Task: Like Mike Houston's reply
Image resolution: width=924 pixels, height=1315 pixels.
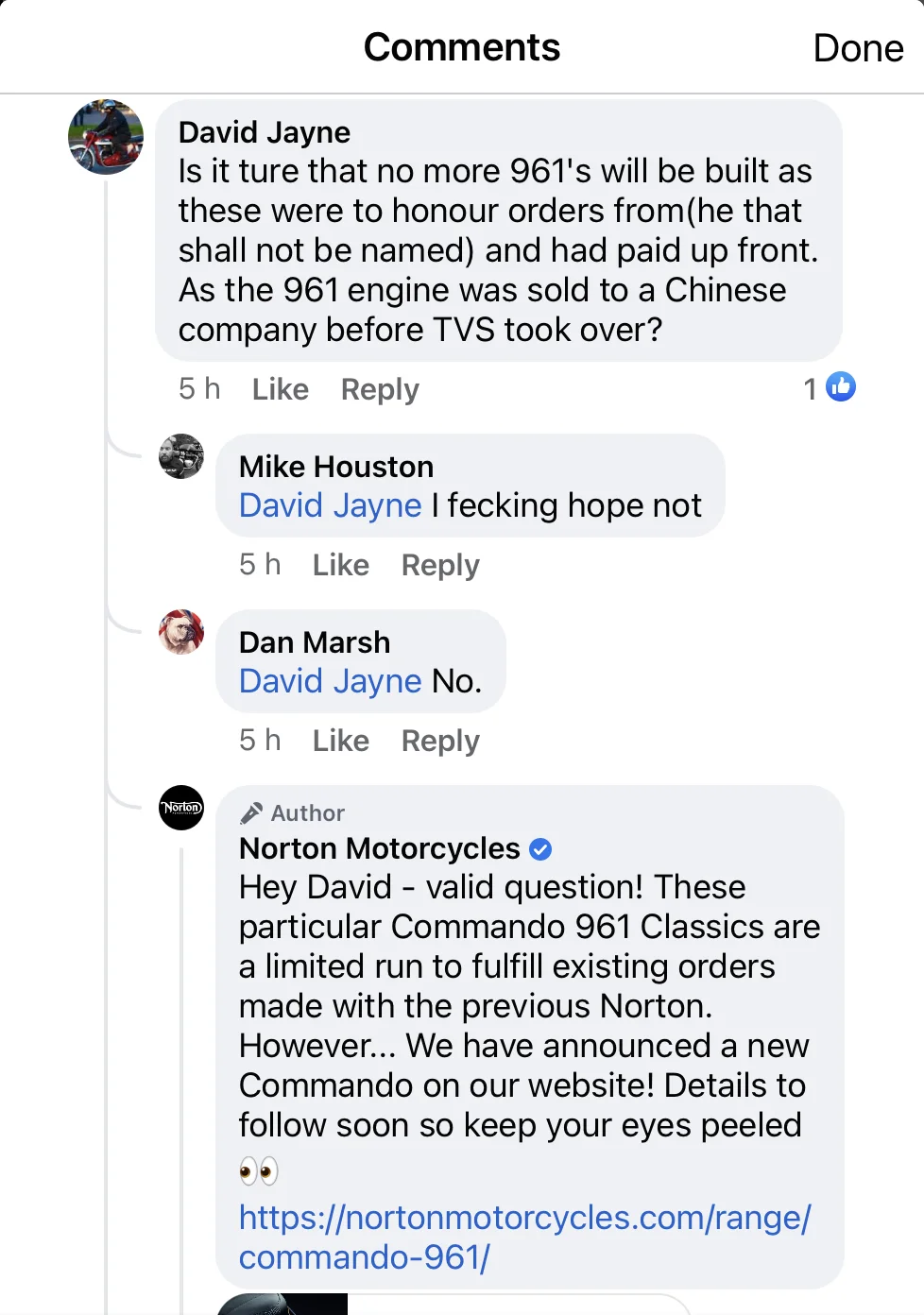Action: pos(340,565)
